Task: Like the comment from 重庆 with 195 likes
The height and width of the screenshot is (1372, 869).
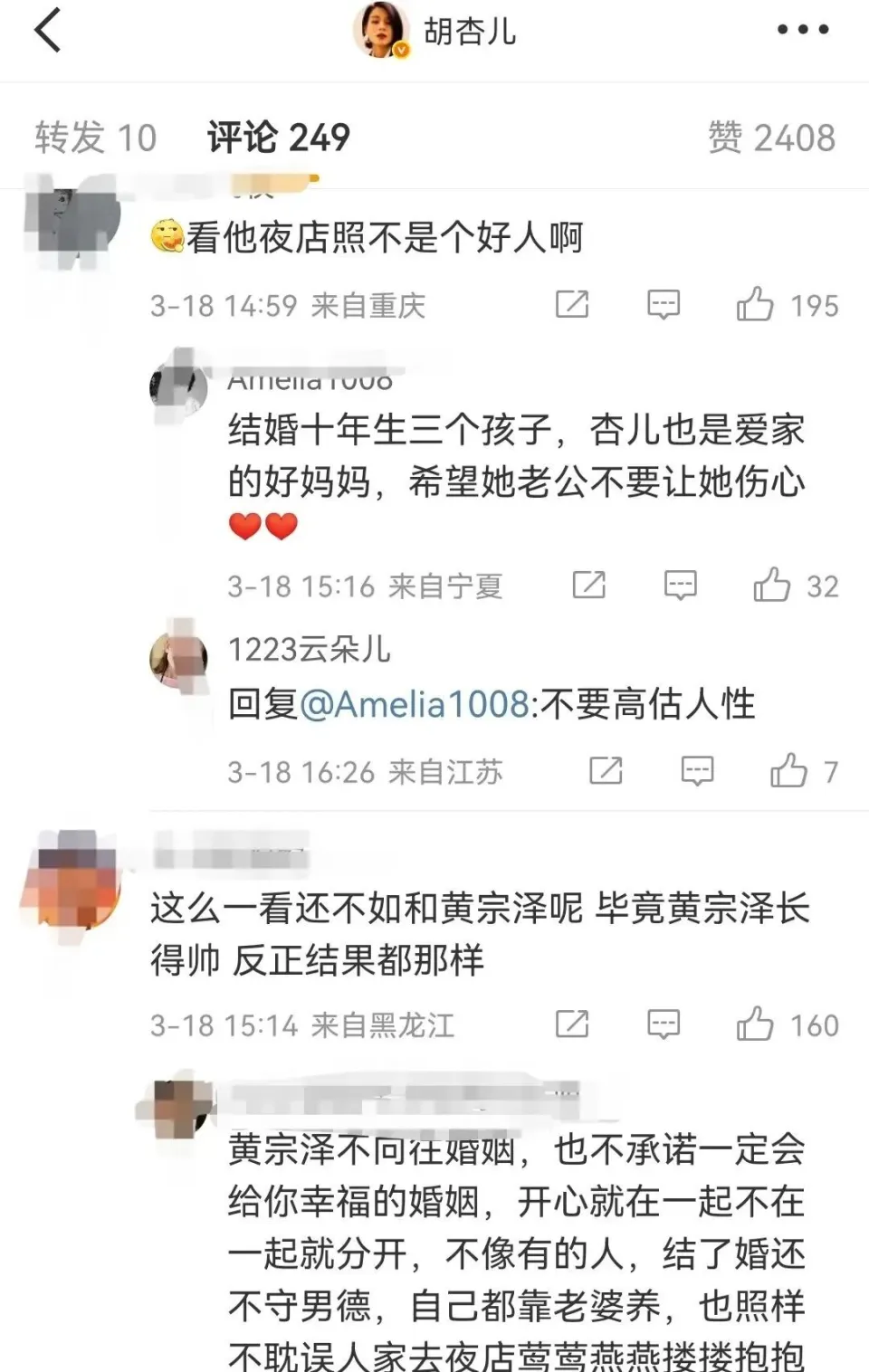Action: tap(755, 305)
